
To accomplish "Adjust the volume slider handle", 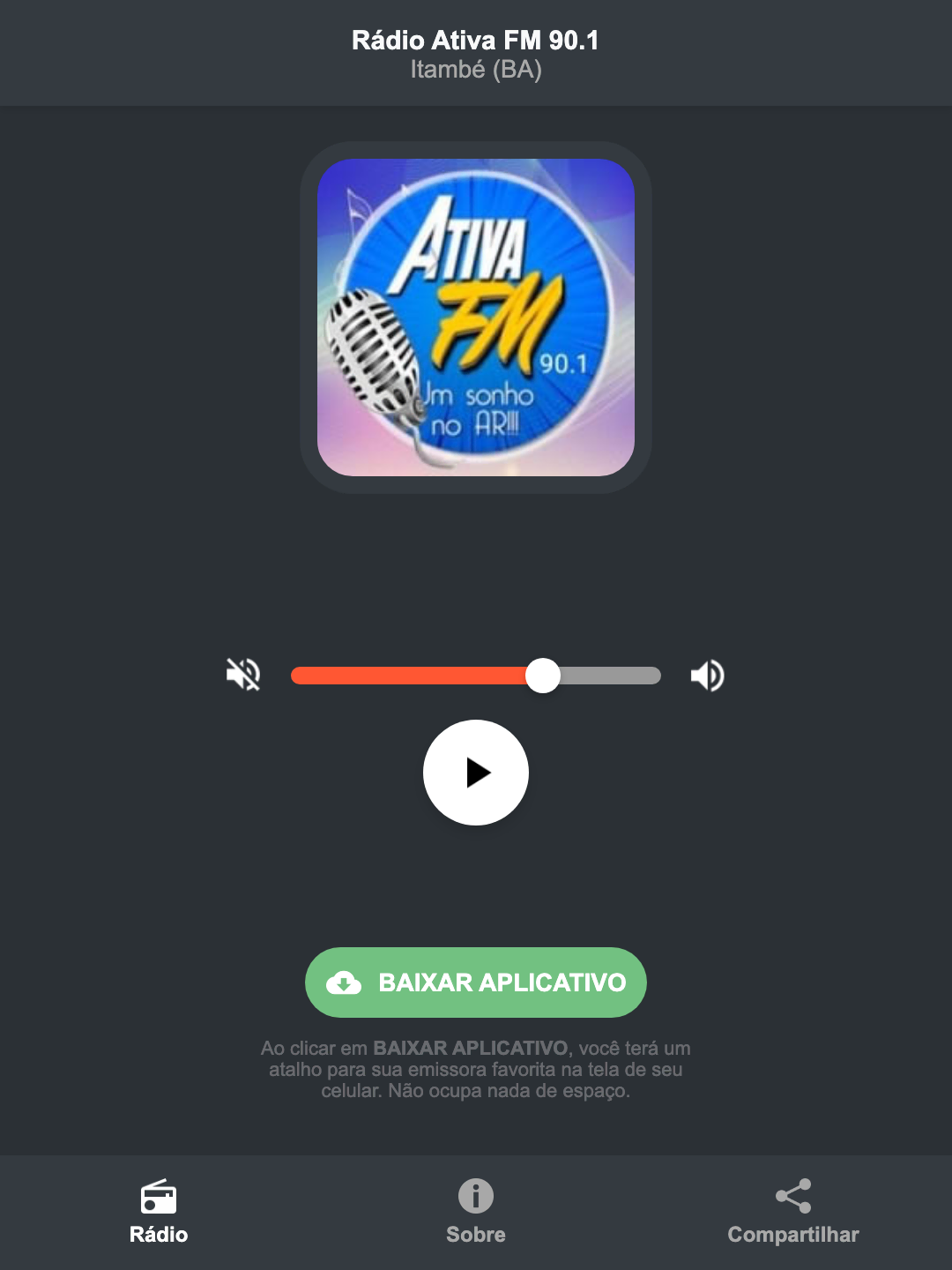I will coord(543,675).
